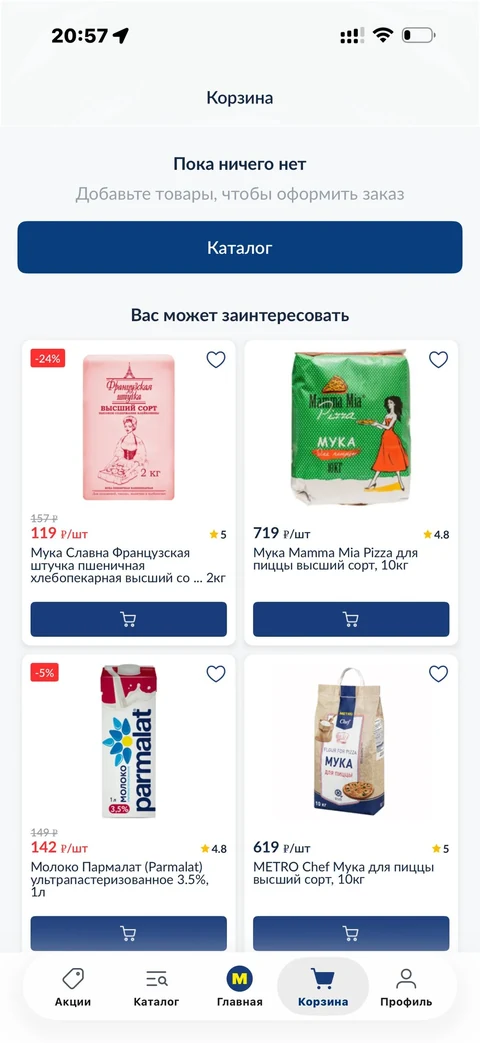Viewport: 480px width, 1043px height.
Task: Open the Мука Славна Французская штучка product card
Action: coord(129,427)
